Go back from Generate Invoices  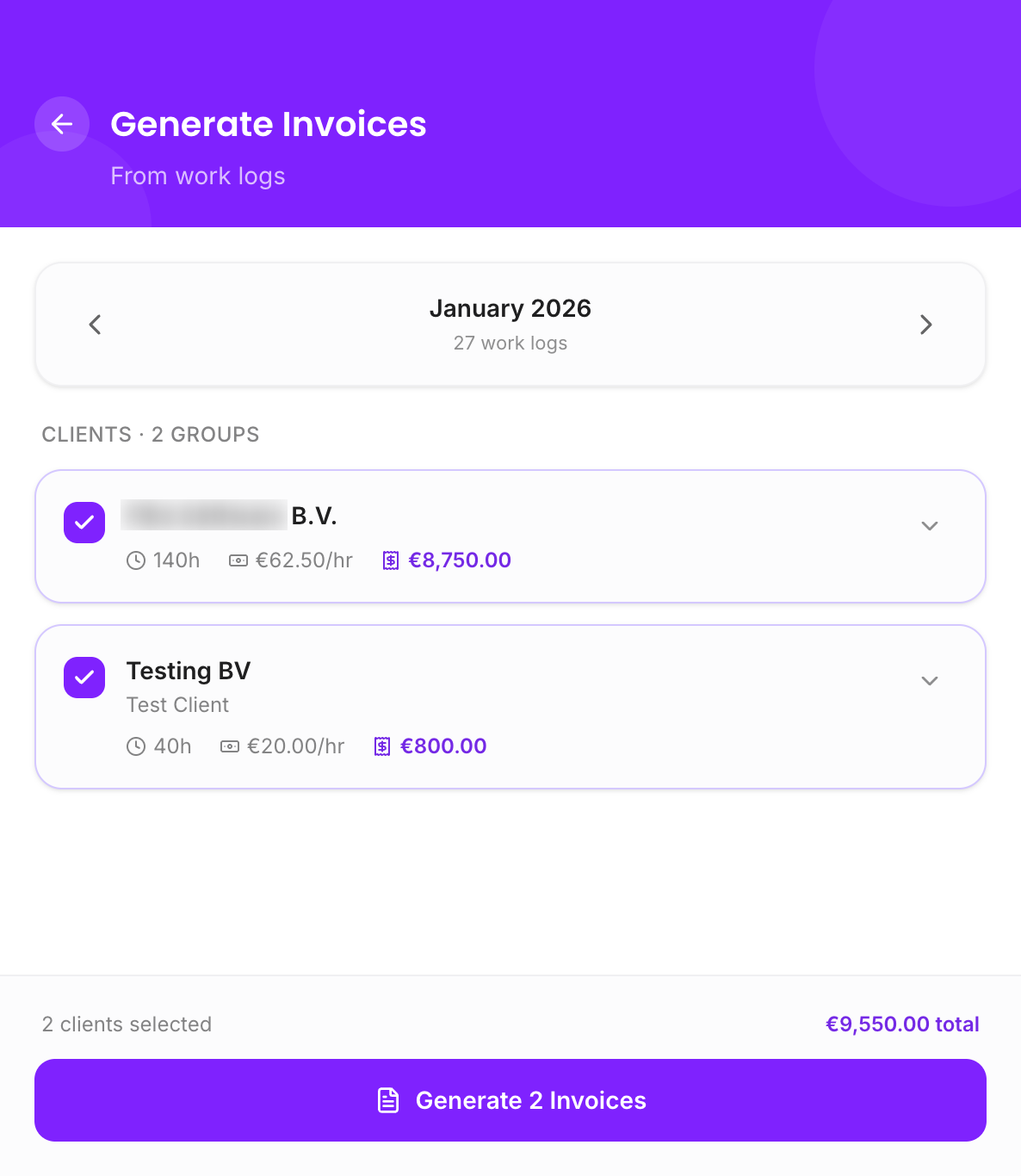[62, 124]
